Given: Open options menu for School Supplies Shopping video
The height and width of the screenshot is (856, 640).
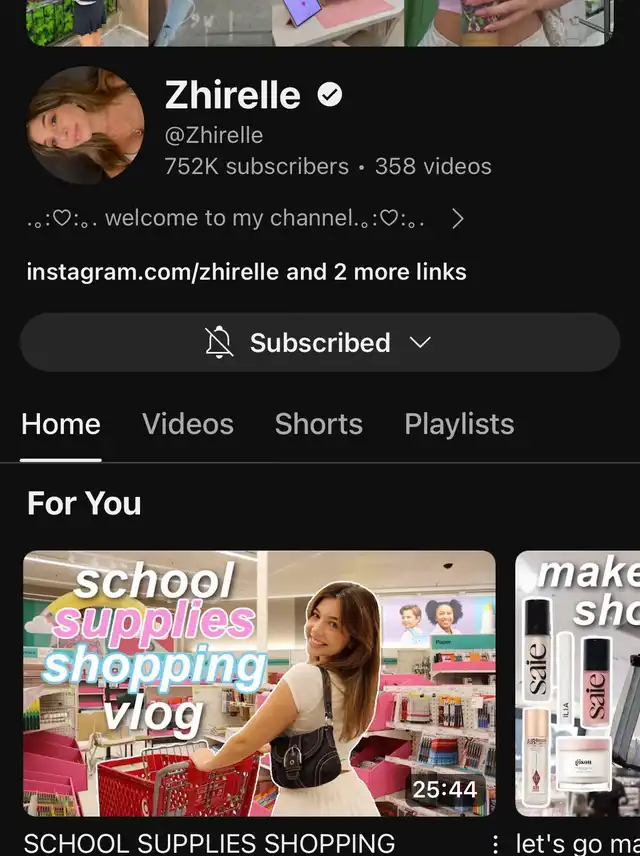Looking at the screenshot, I should tap(496, 843).
